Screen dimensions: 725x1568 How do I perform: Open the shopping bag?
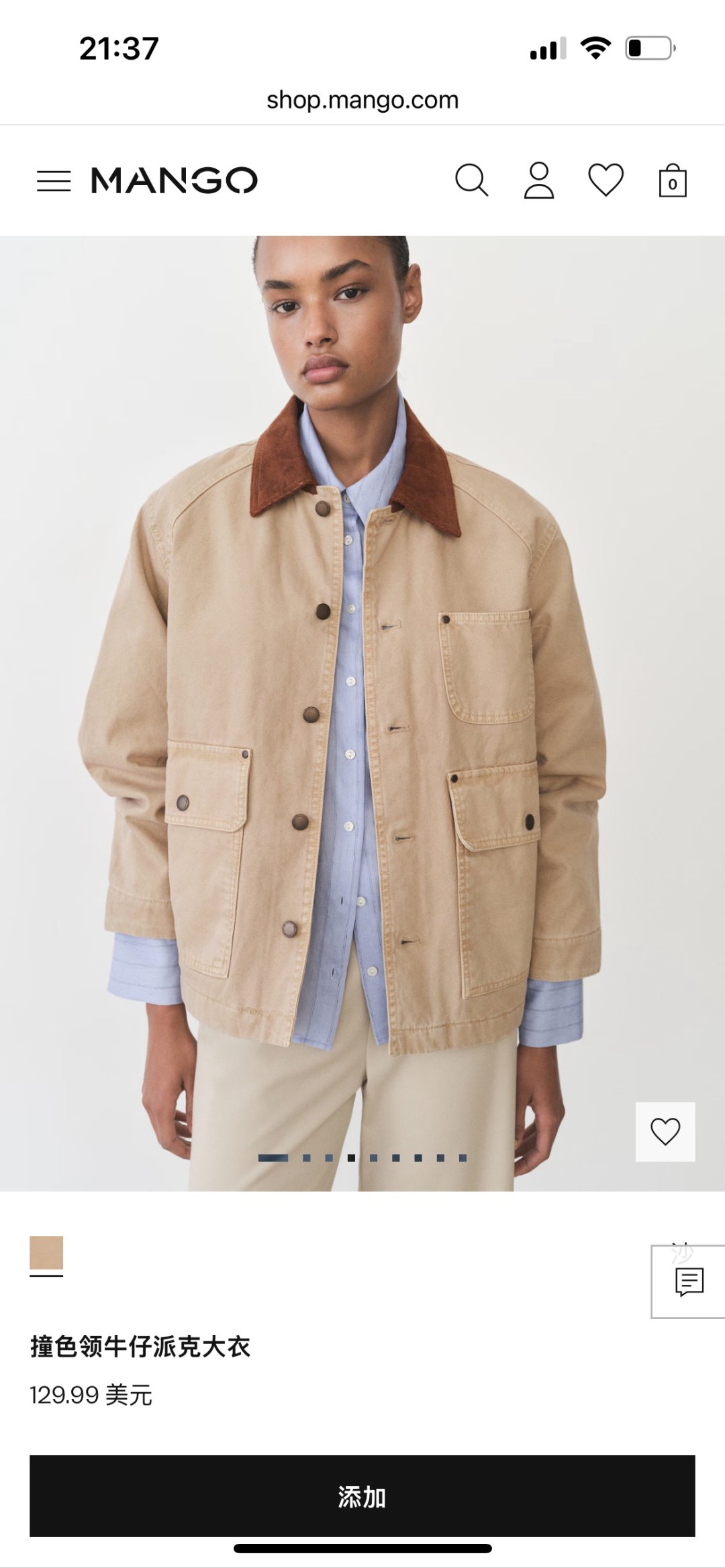(x=672, y=181)
